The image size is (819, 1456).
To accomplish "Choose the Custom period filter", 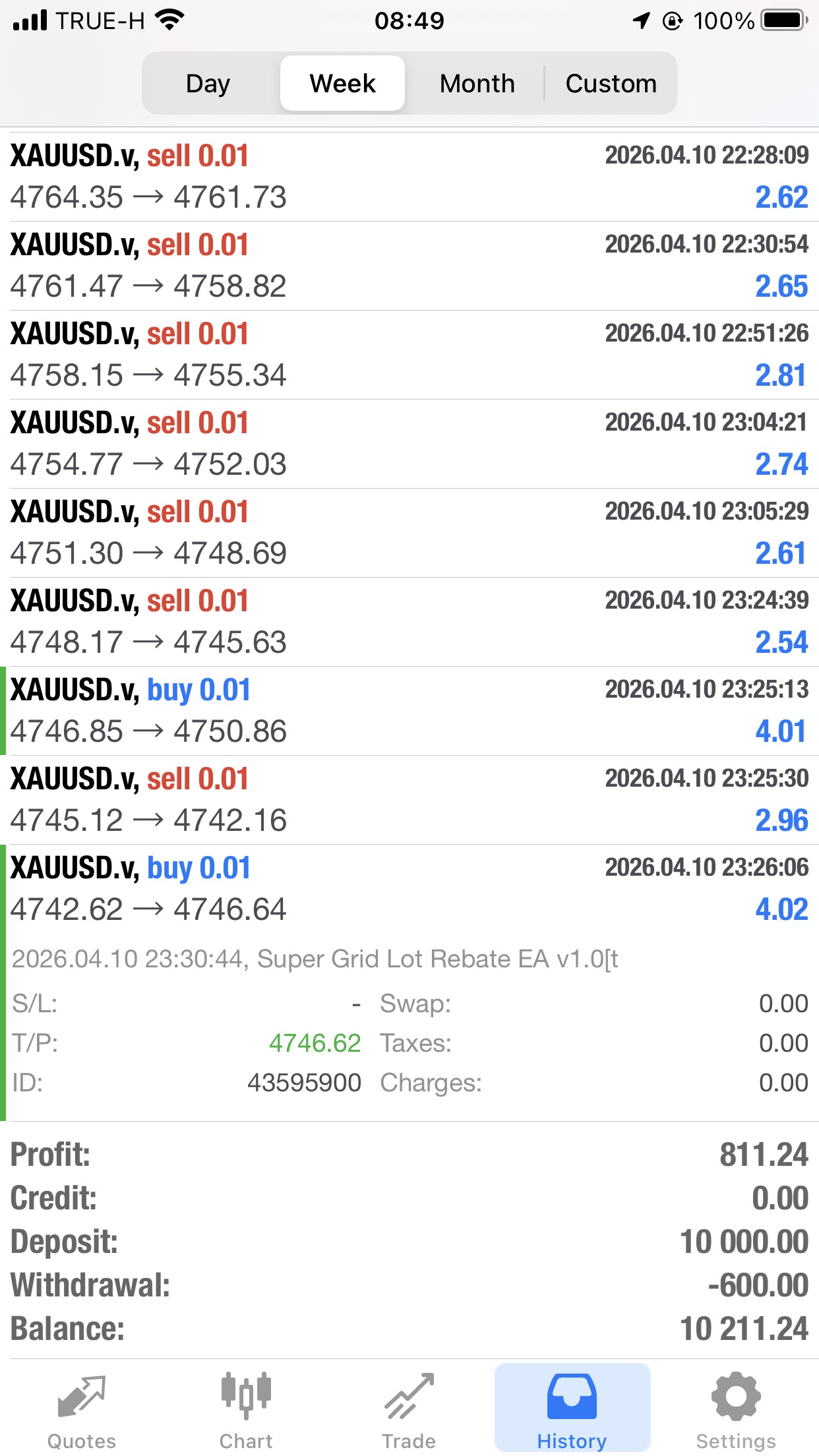I will point(611,84).
